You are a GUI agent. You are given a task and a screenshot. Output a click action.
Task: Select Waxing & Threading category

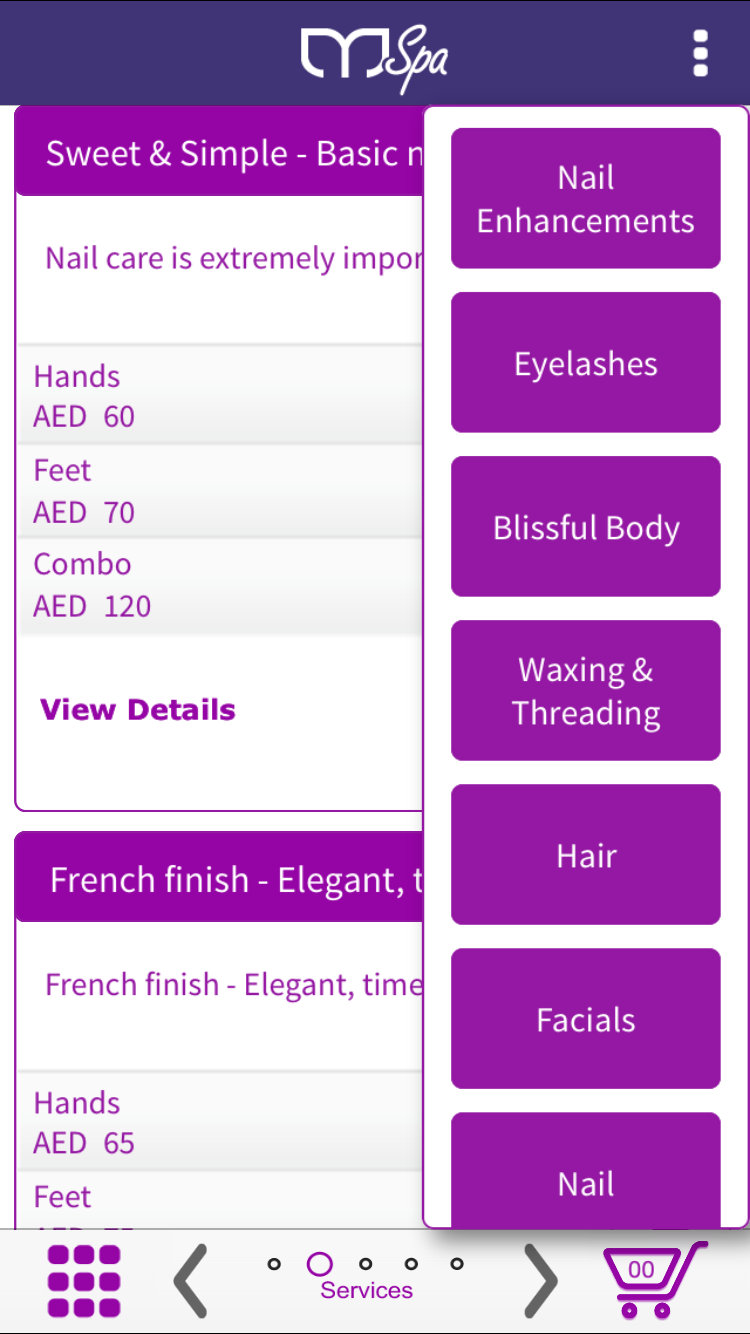click(x=586, y=690)
